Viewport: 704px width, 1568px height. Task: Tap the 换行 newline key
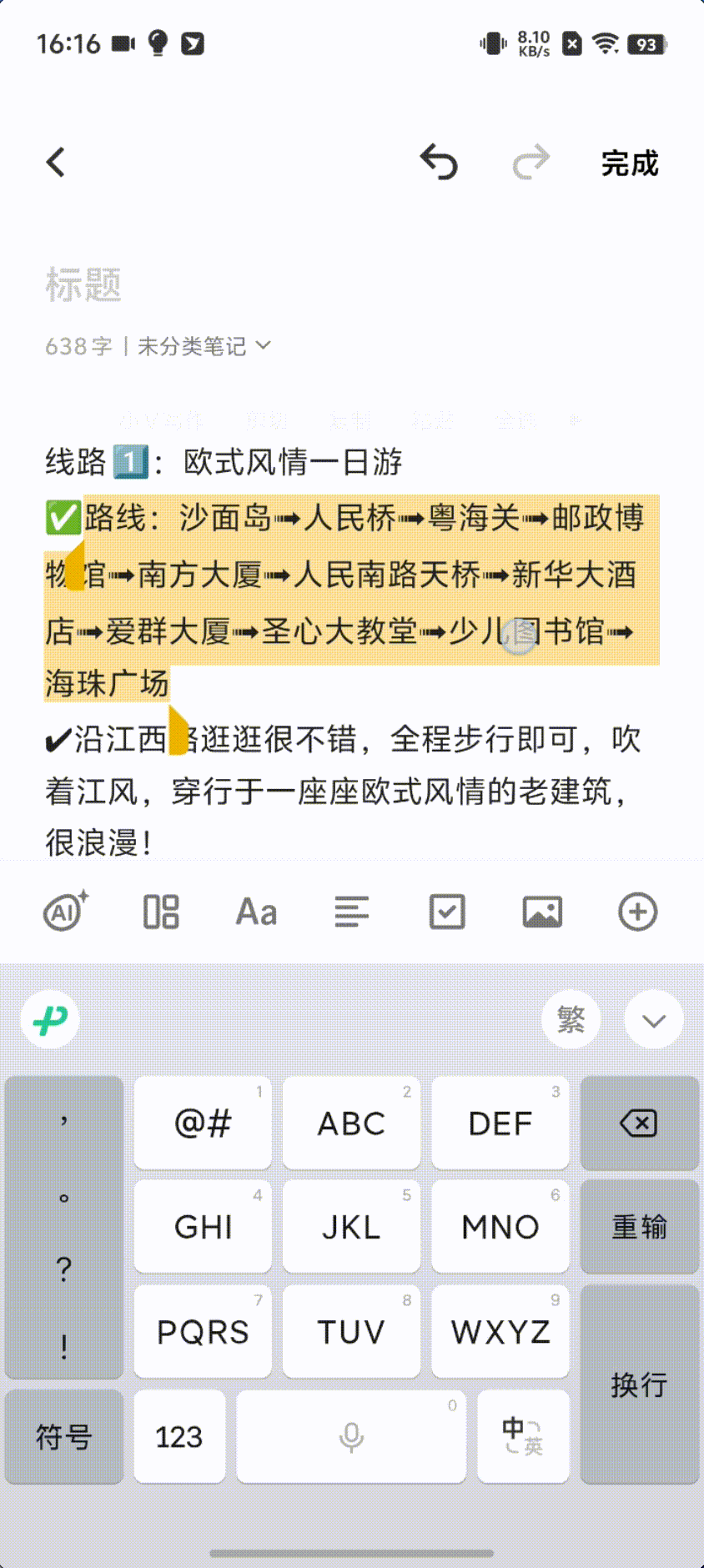click(x=639, y=1385)
